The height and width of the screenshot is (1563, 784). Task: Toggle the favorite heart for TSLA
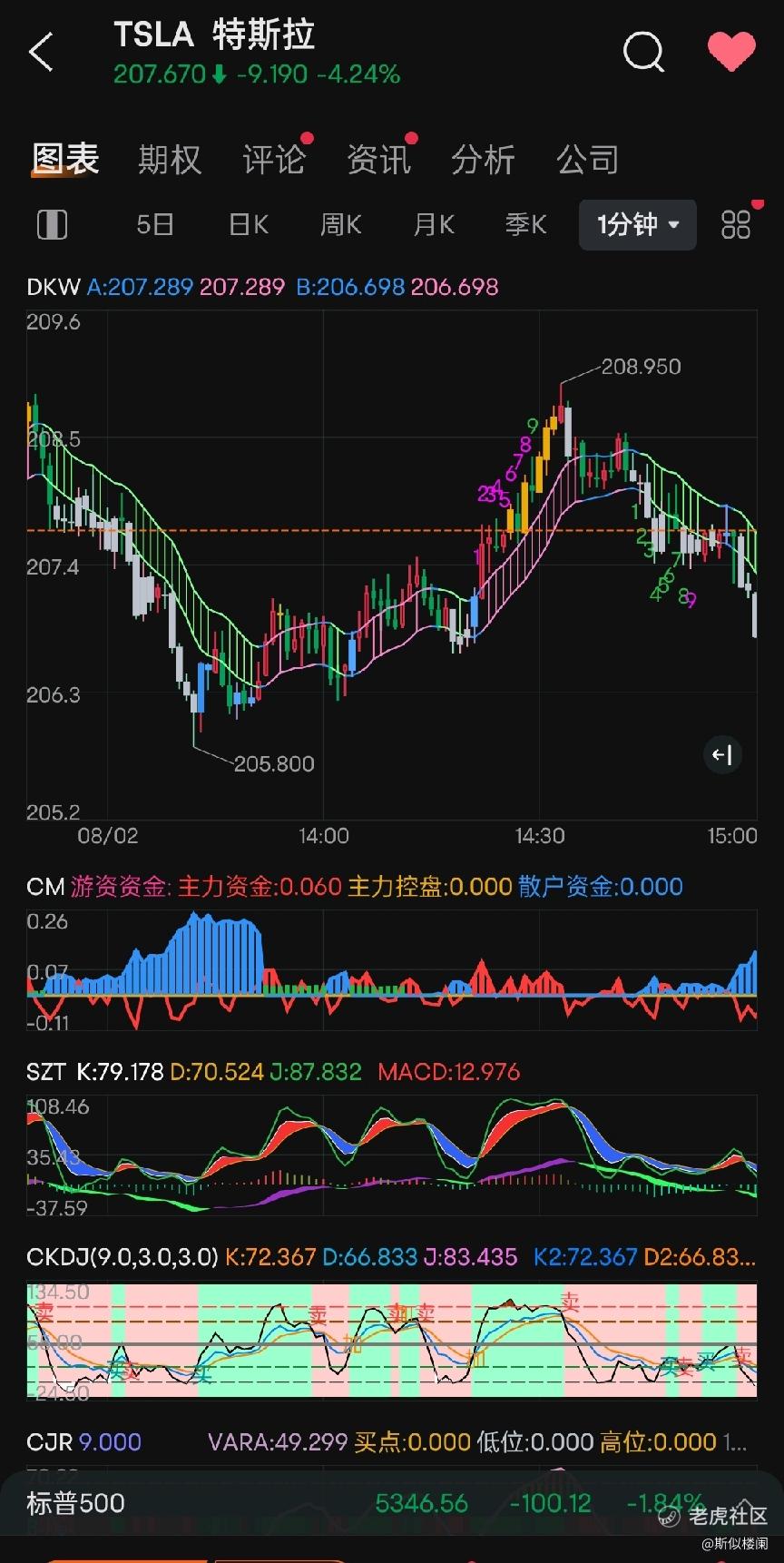coord(731,51)
